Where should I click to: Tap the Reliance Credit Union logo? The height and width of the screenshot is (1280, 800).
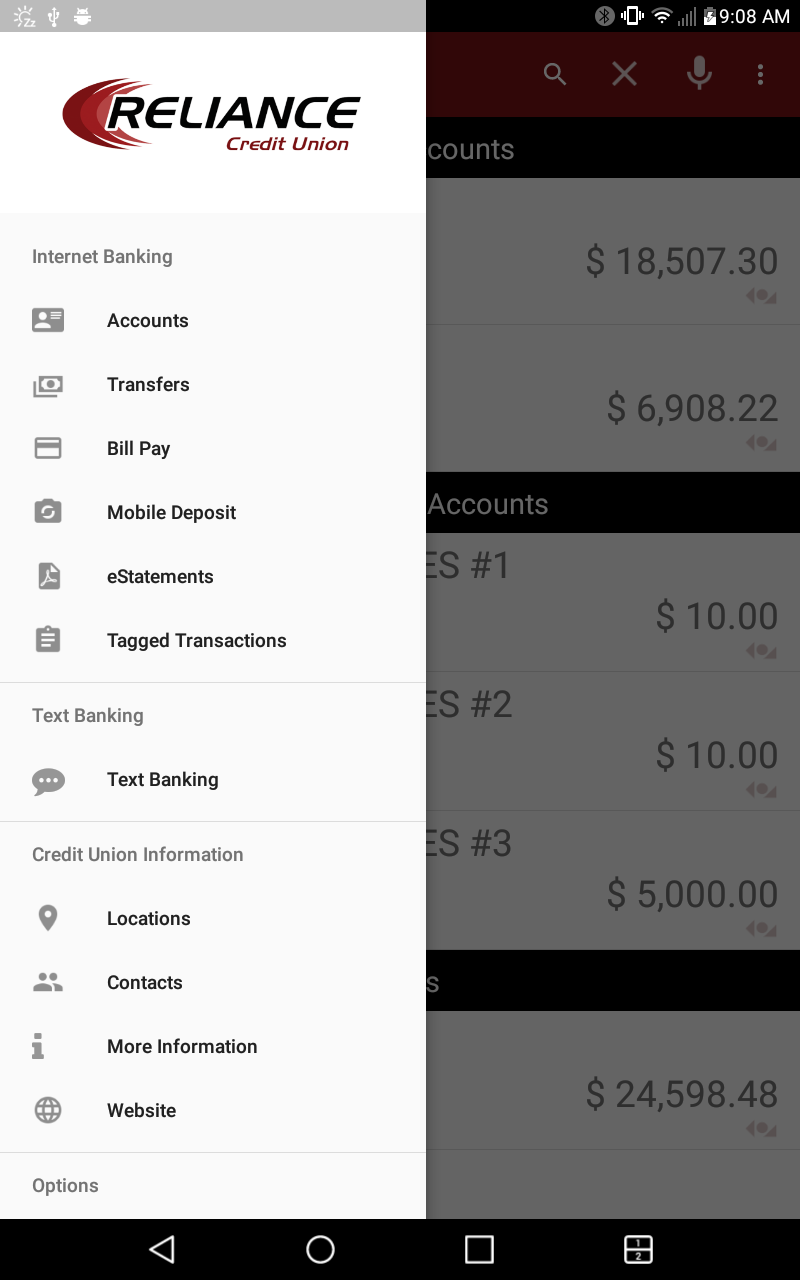pyautogui.click(x=213, y=117)
